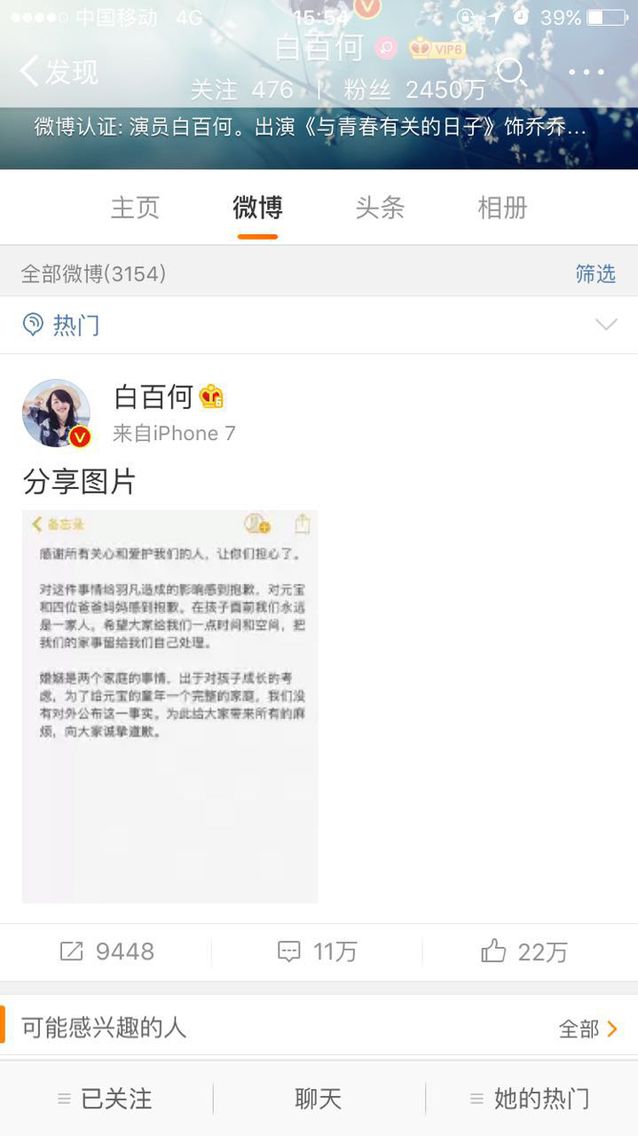The width and height of the screenshot is (638, 1136).
Task: Select the 微博 tab
Action: point(257,208)
